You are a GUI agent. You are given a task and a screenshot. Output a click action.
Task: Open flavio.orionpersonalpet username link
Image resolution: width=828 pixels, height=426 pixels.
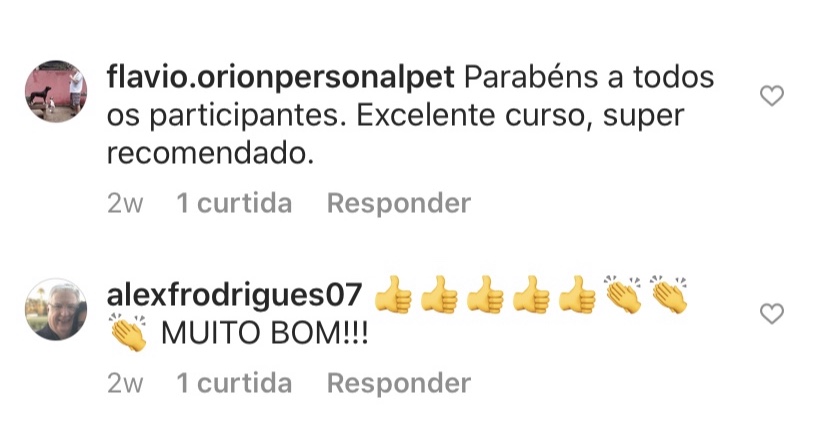point(281,77)
